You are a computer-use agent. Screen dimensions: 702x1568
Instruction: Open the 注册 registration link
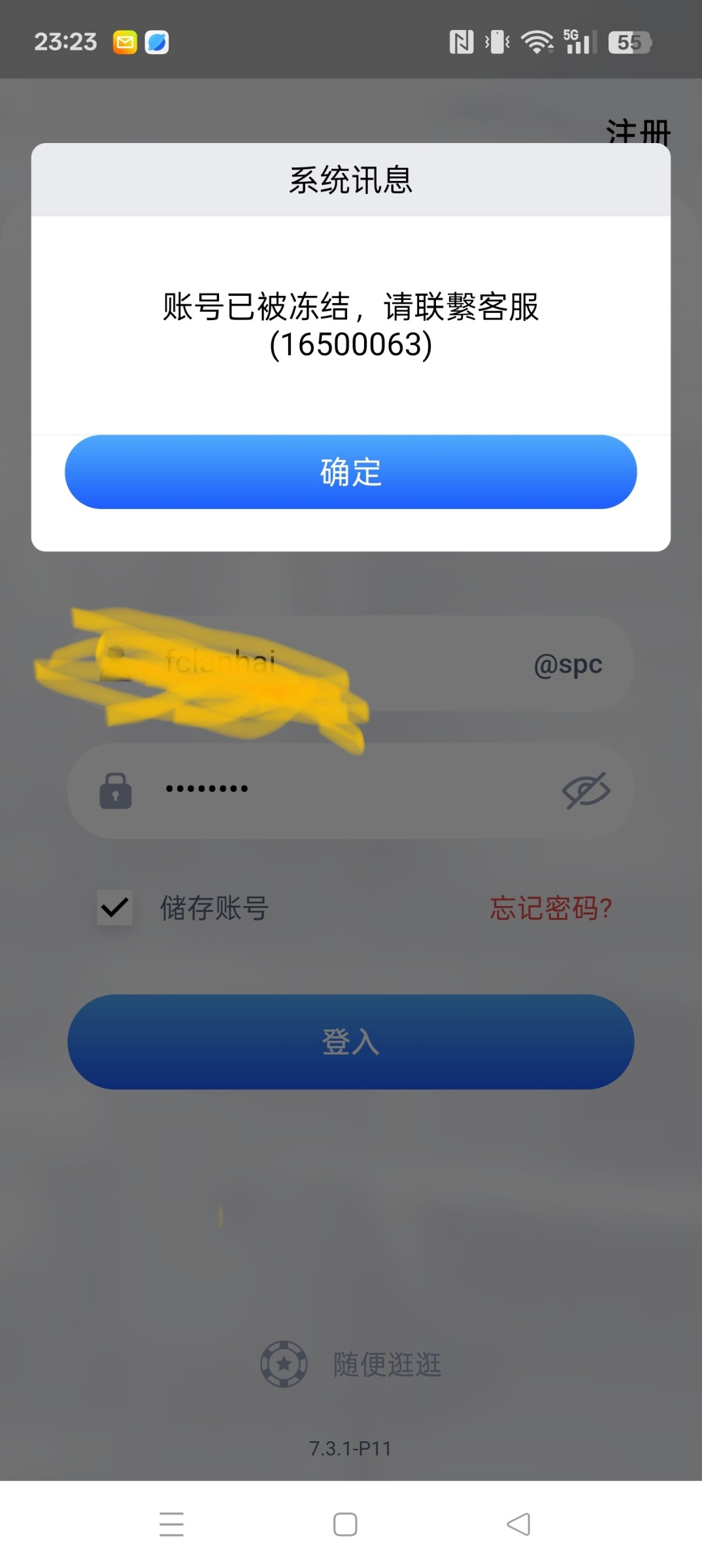[x=638, y=131]
